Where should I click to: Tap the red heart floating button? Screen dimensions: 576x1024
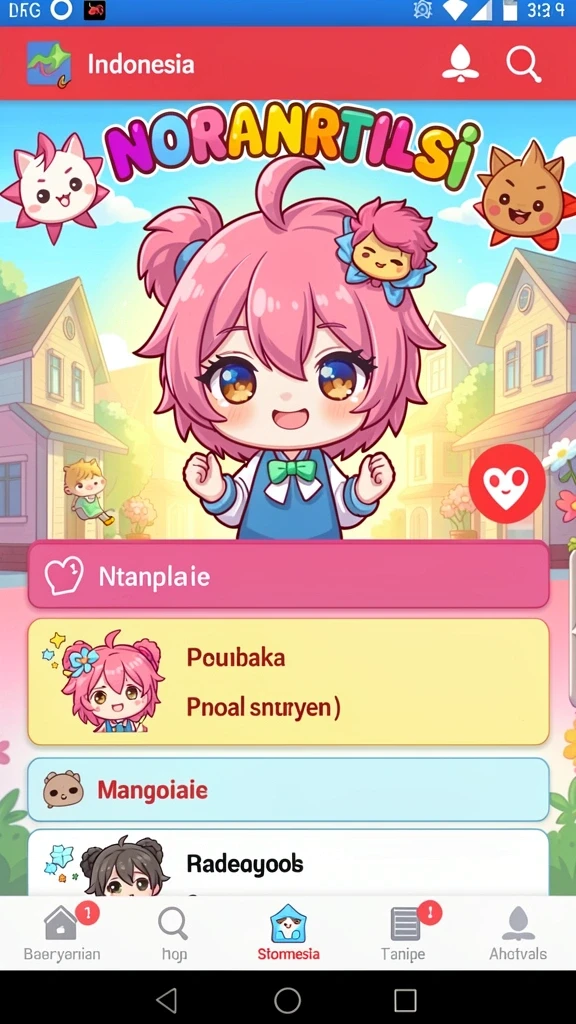[507, 484]
